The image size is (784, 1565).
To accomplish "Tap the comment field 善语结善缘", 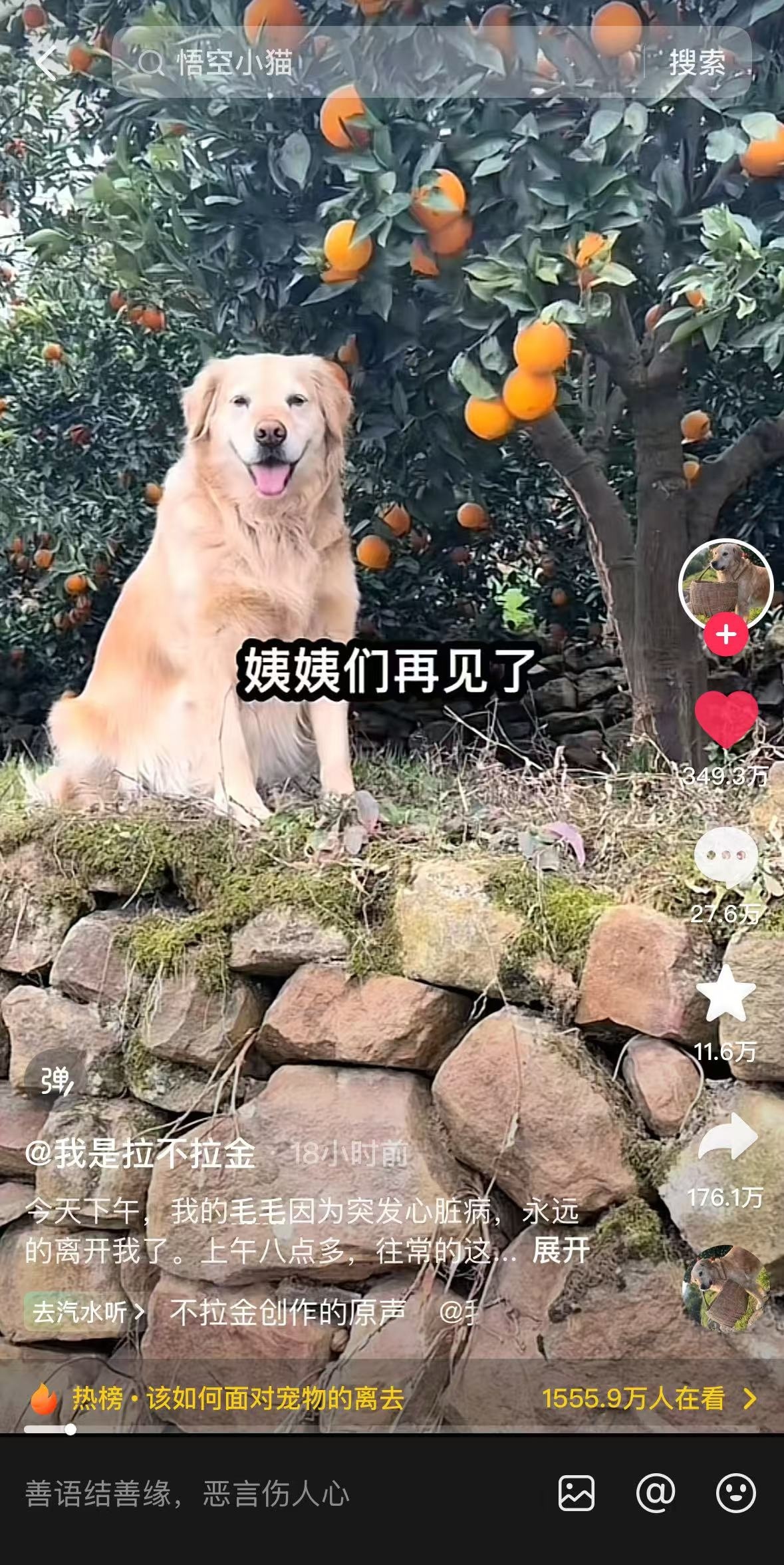I will coord(266,1494).
